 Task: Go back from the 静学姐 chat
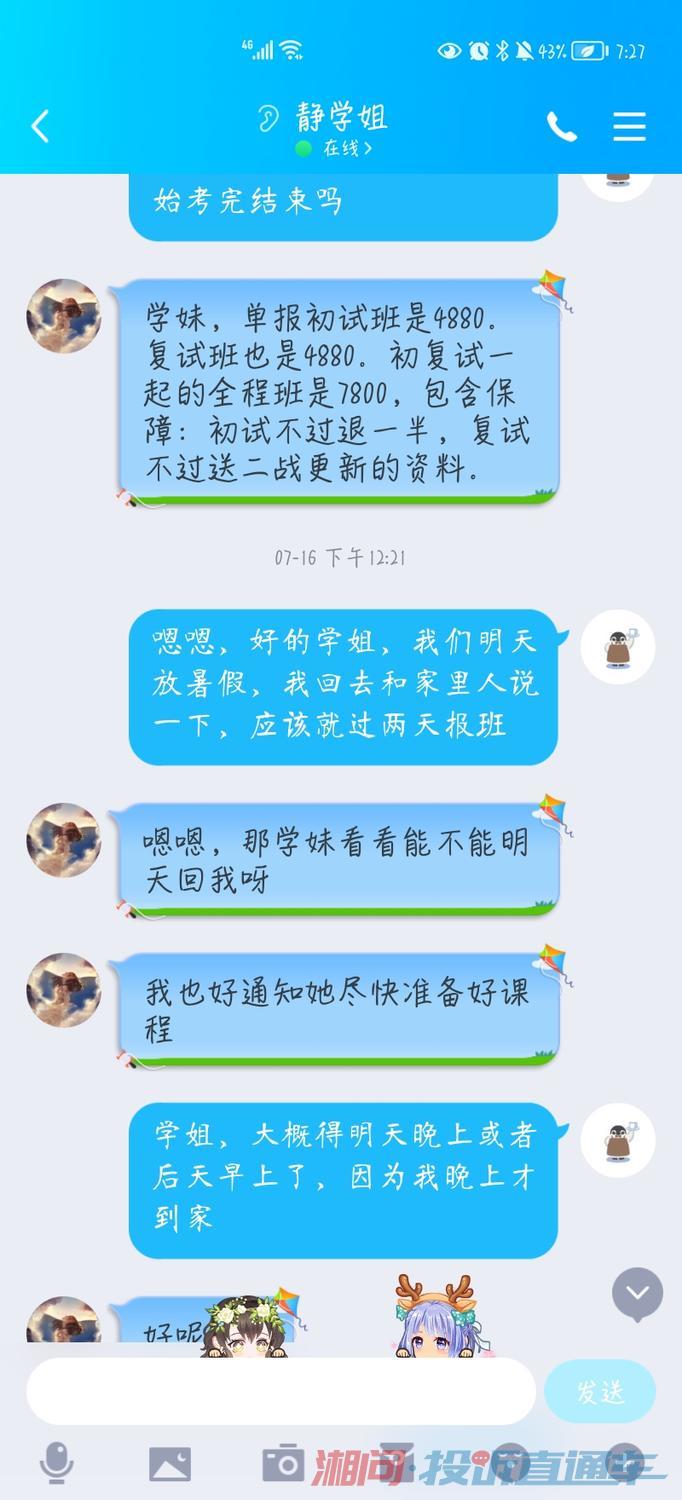(x=40, y=127)
